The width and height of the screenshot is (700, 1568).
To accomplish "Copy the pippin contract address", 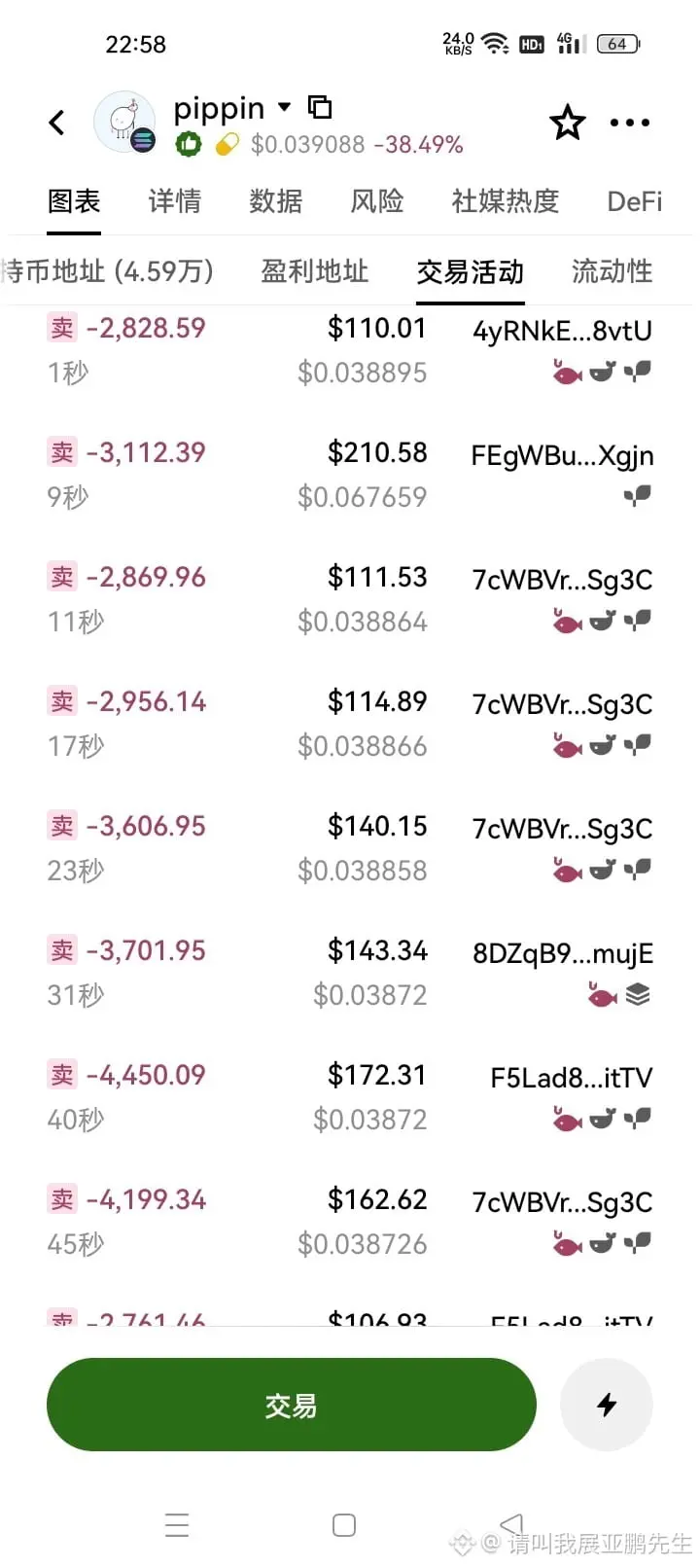I will [x=320, y=107].
